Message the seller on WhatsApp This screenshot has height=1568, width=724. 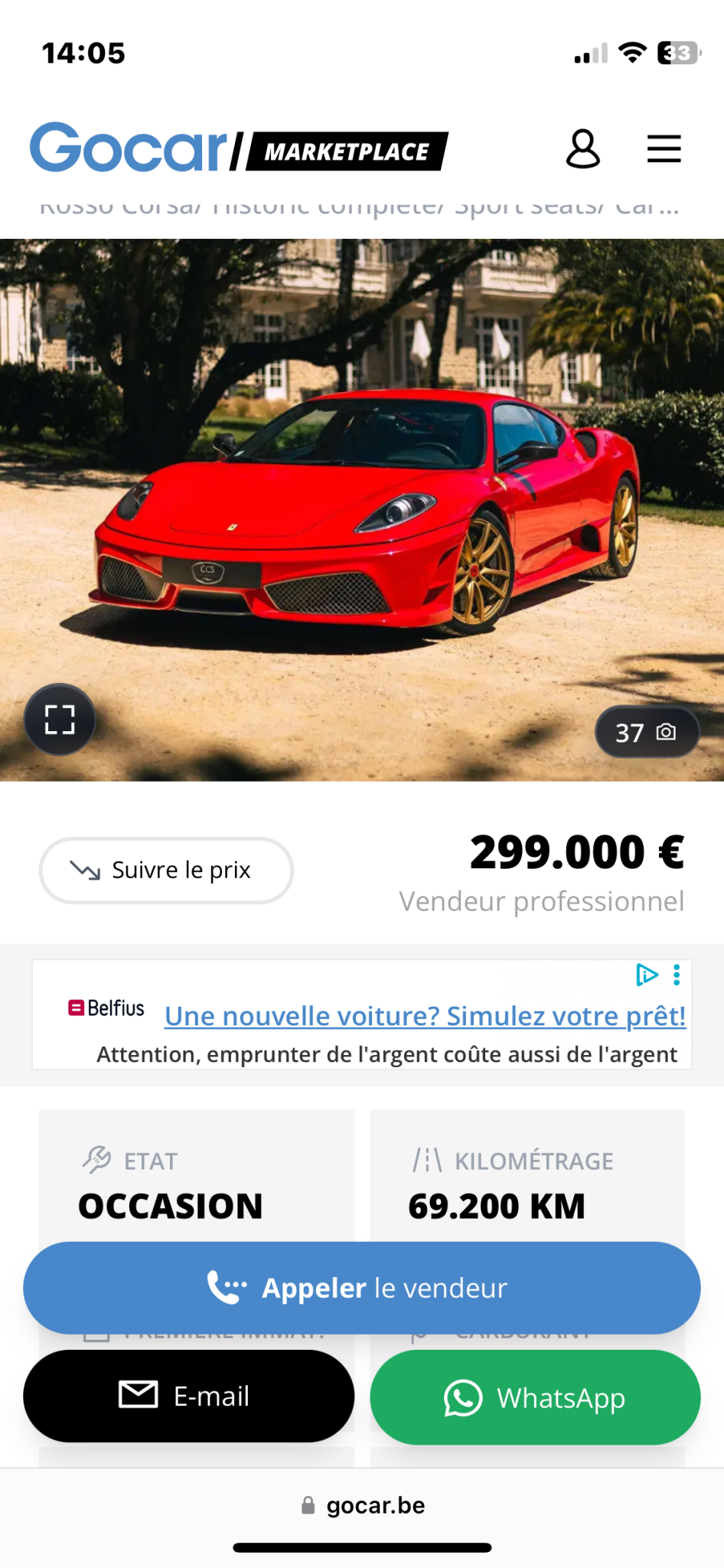[535, 1397]
